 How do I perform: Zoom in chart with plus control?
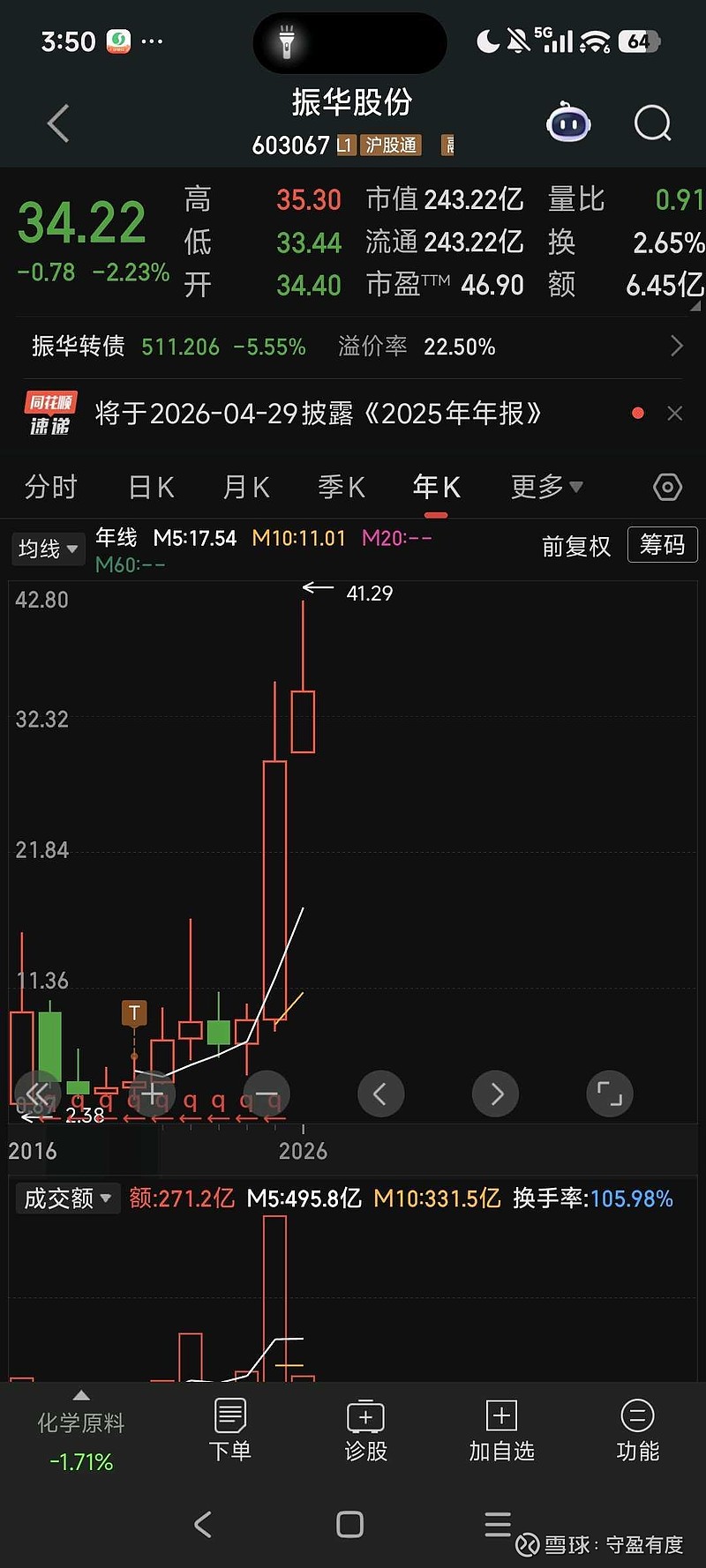point(152,1094)
